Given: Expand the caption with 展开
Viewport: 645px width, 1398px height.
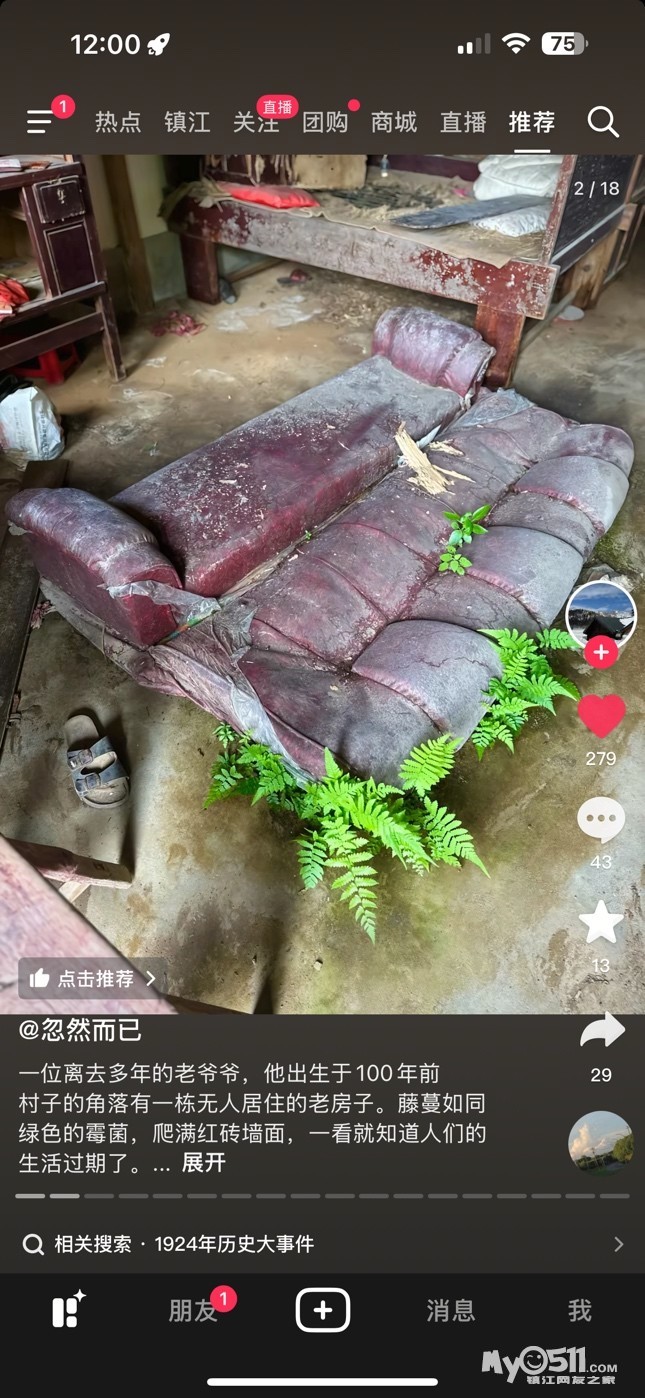Looking at the screenshot, I should click(203, 1163).
